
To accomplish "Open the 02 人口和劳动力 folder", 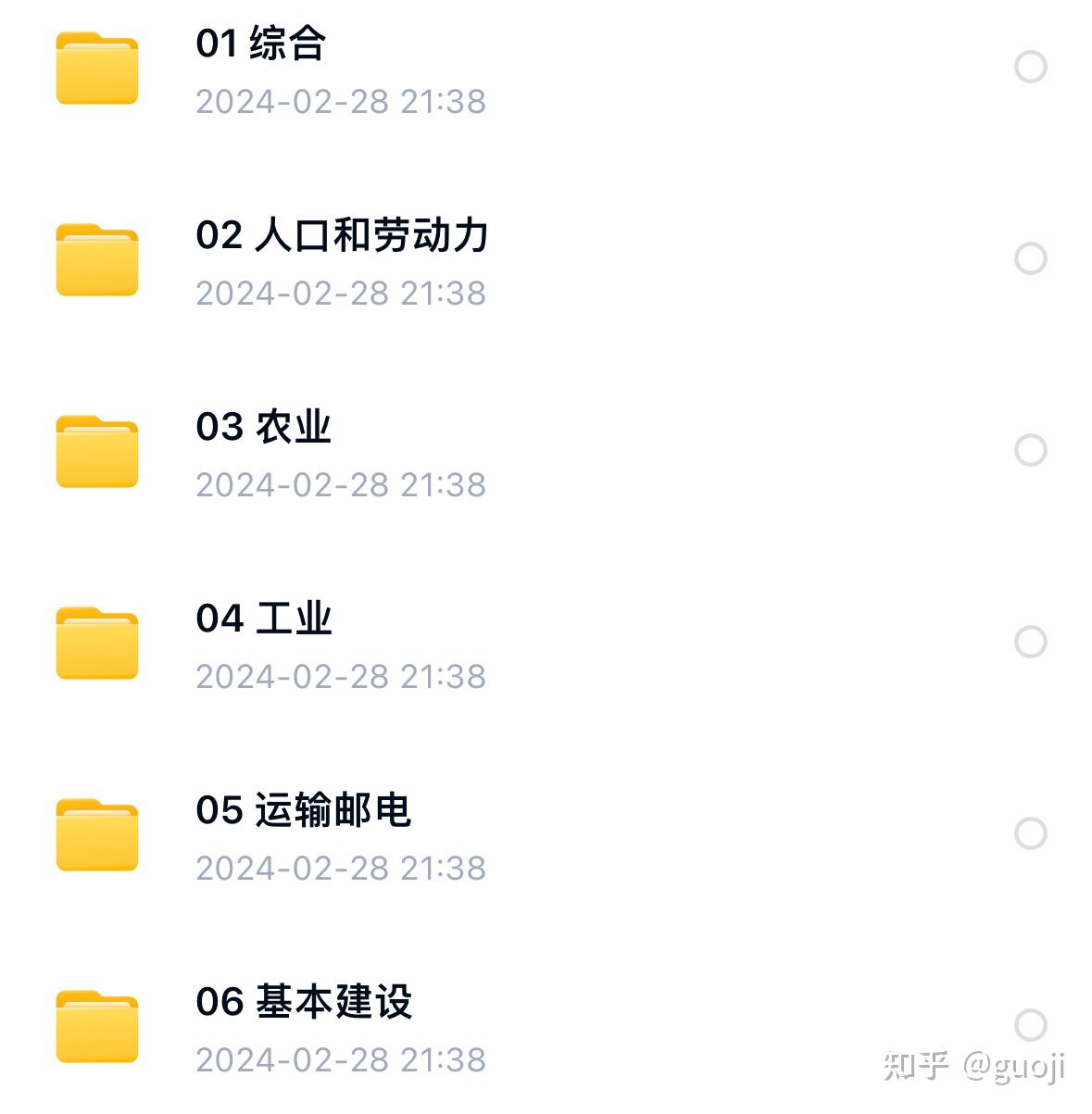I will pyautogui.click(x=342, y=236).
